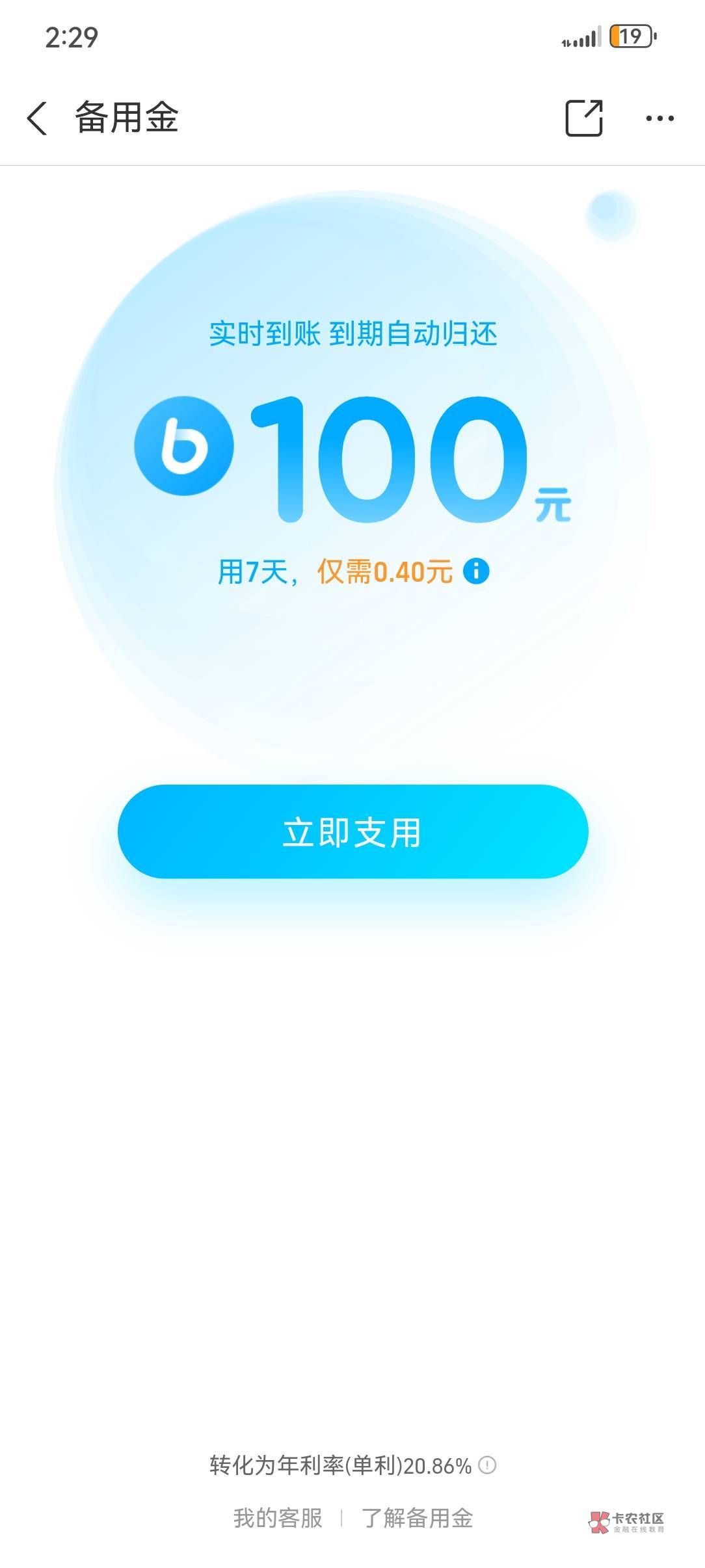Tap the 立即支用 button
This screenshot has width=705, height=1568.
[352, 831]
